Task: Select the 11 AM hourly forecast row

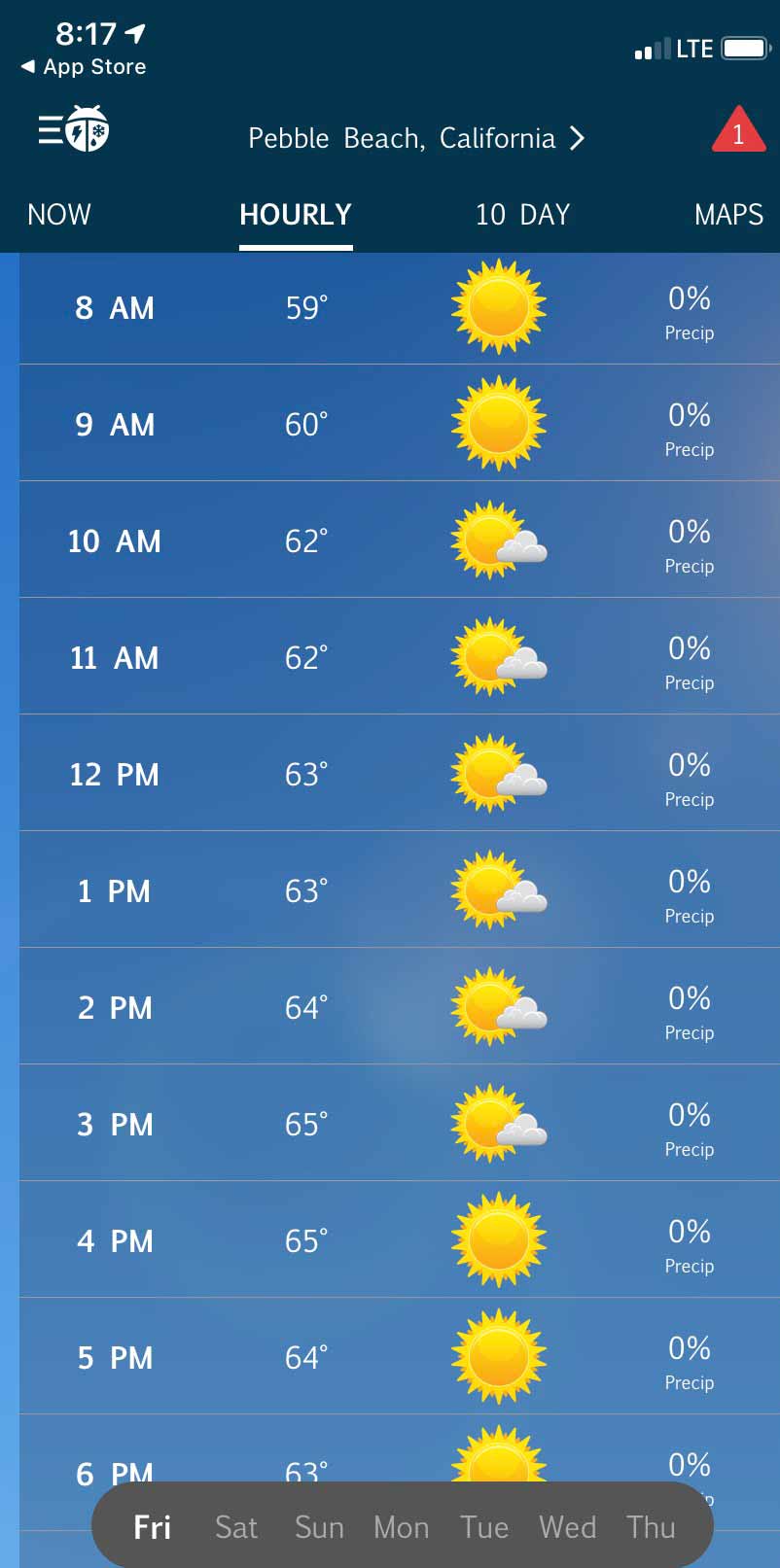Action: coord(389,656)
